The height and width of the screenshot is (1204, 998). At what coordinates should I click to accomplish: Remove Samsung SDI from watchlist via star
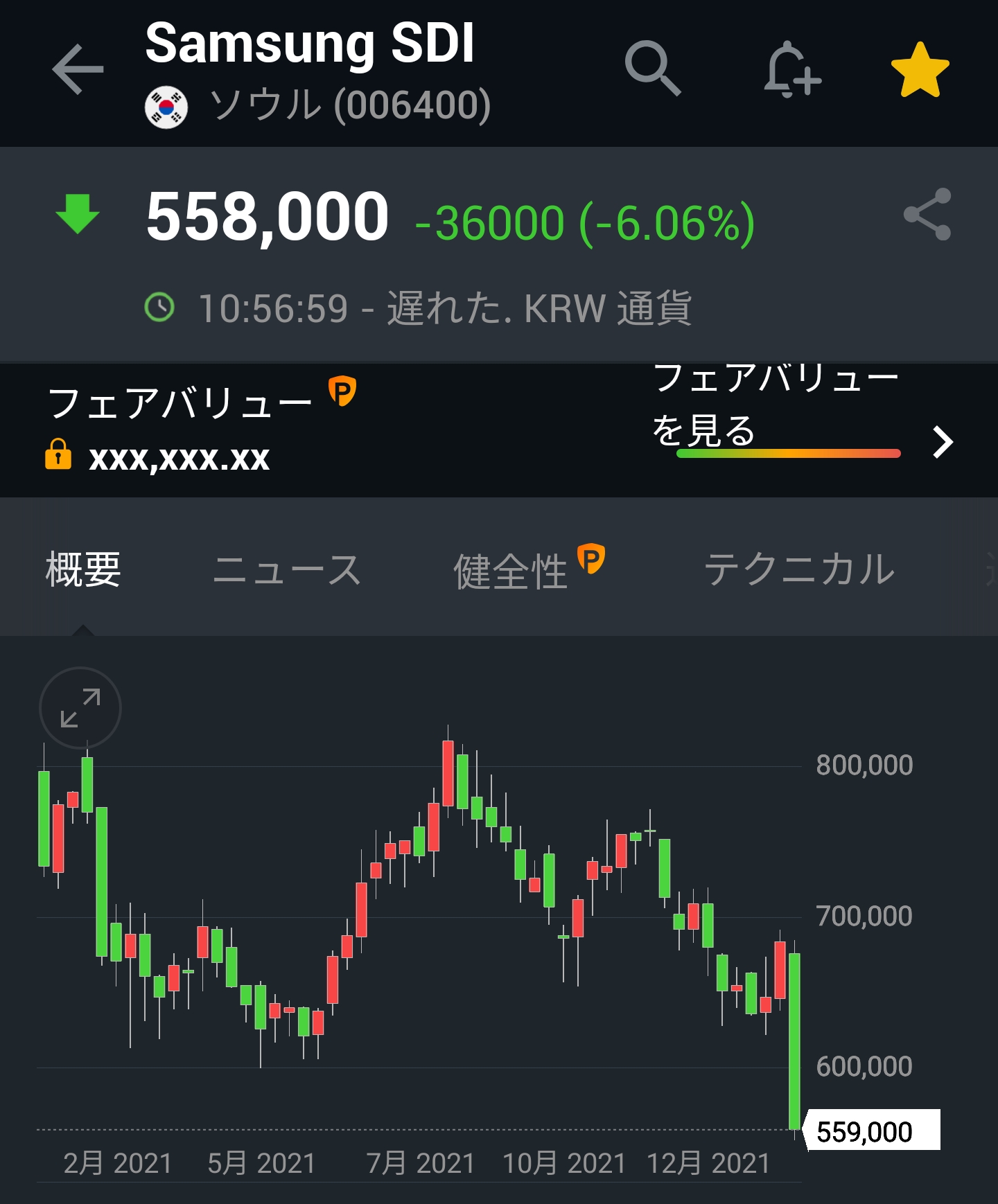click(920, 70)
